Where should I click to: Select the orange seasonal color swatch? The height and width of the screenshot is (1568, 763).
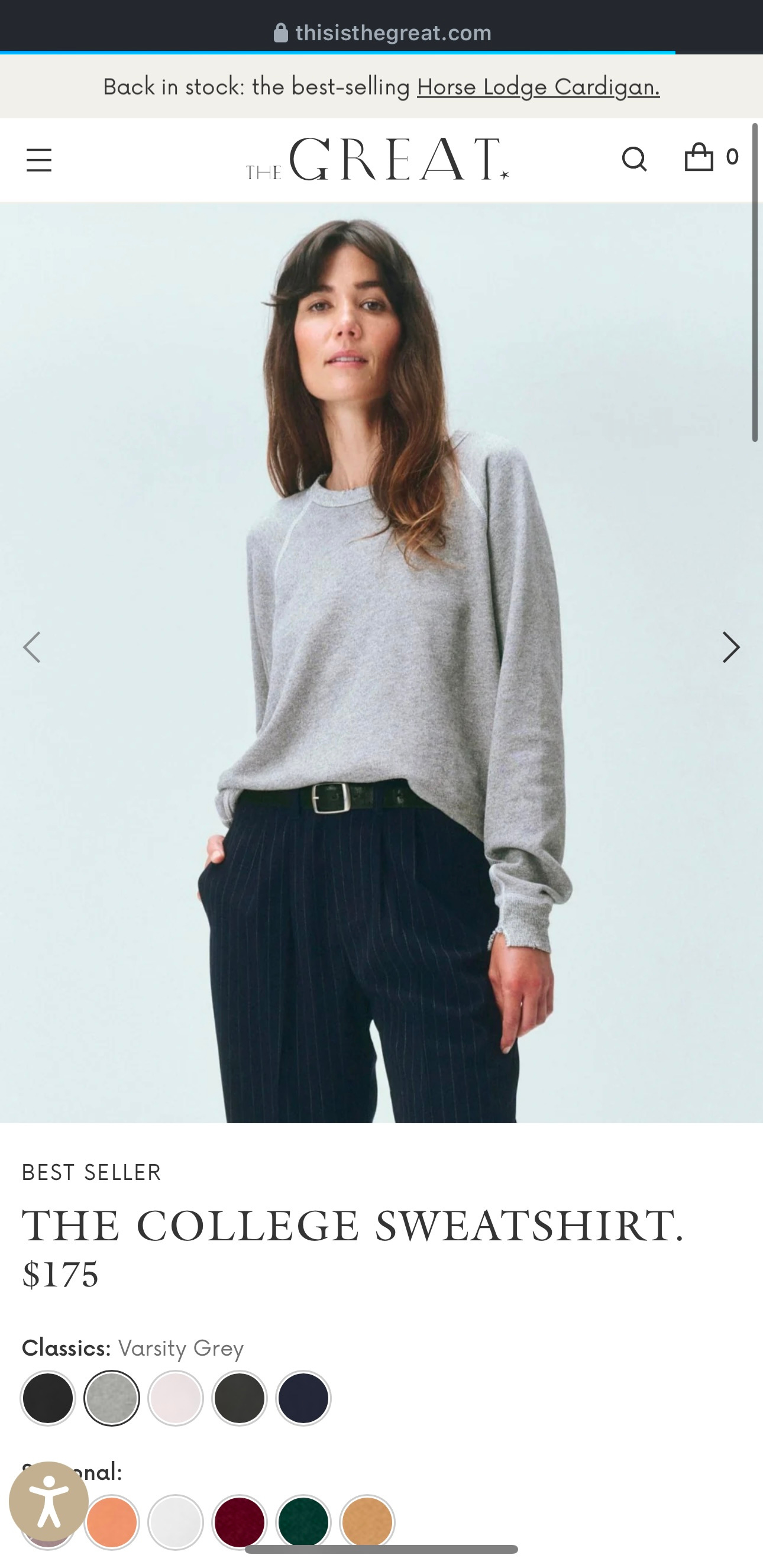pyautogui.click(x=112, y=1522)
